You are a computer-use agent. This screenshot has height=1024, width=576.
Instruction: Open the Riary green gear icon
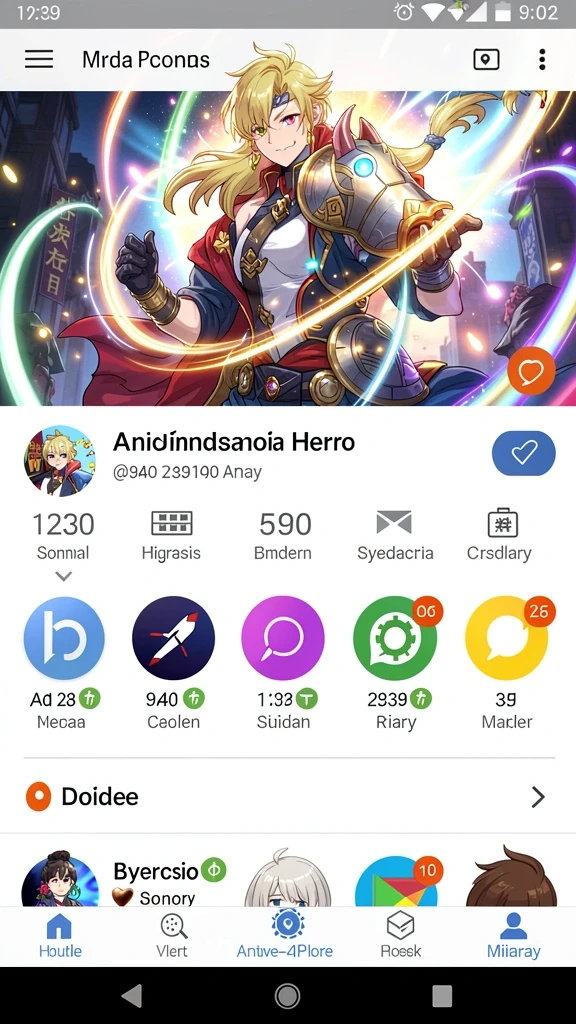tap(395, 639)
